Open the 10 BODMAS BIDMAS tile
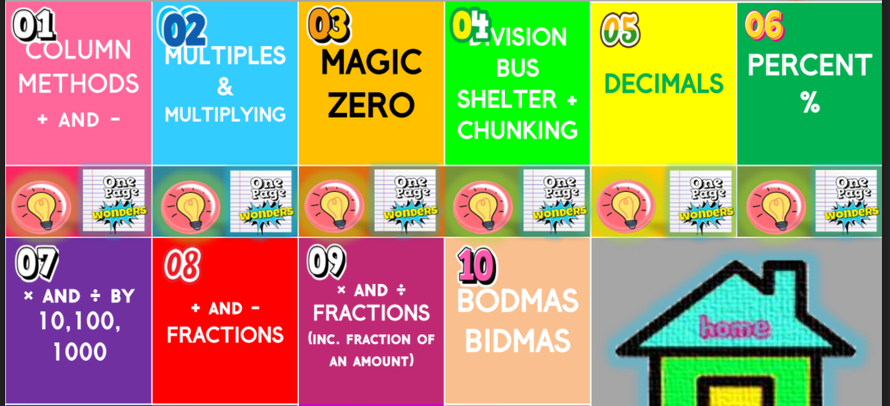The image size is (890, 406). [517, 322]
